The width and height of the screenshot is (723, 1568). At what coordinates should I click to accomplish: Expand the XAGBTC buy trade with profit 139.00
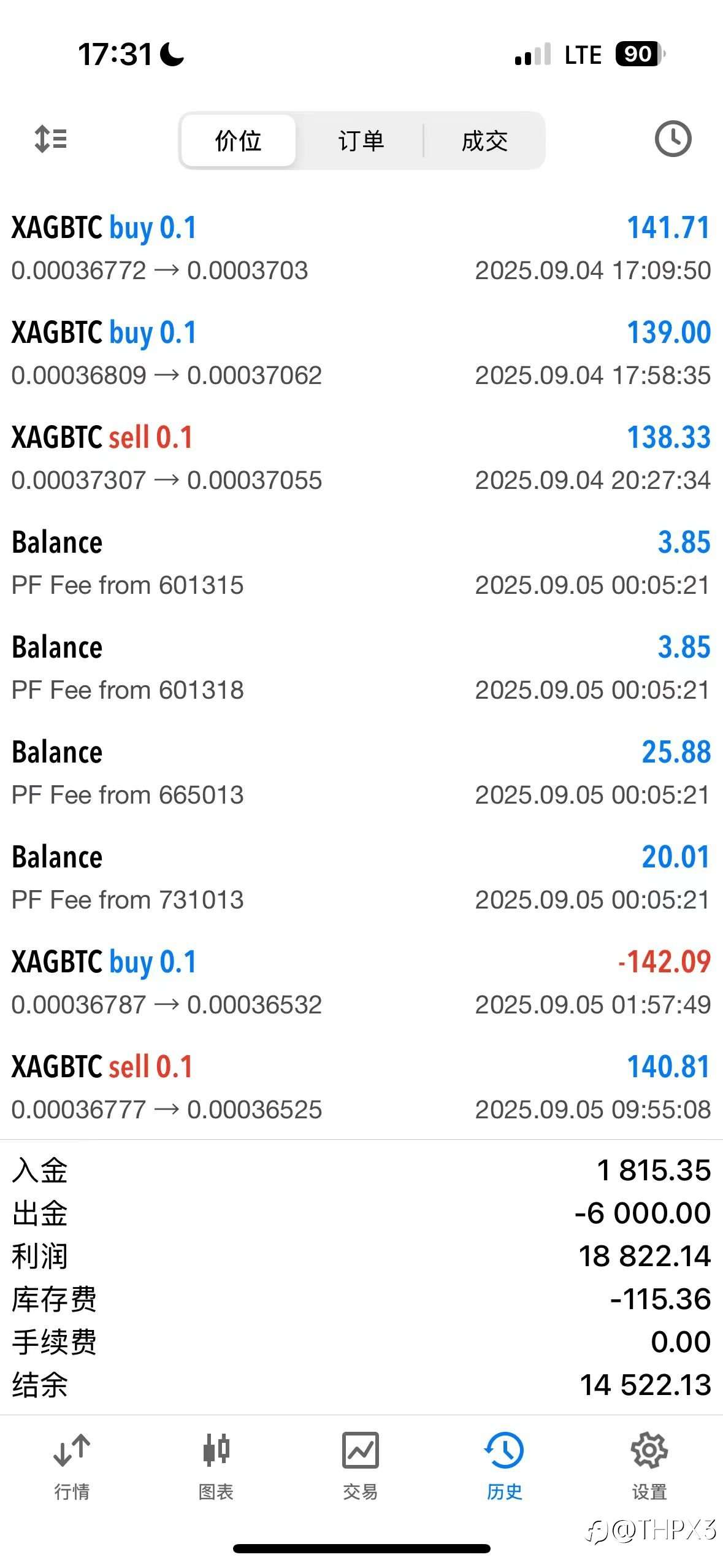click(x=361, y=353)
